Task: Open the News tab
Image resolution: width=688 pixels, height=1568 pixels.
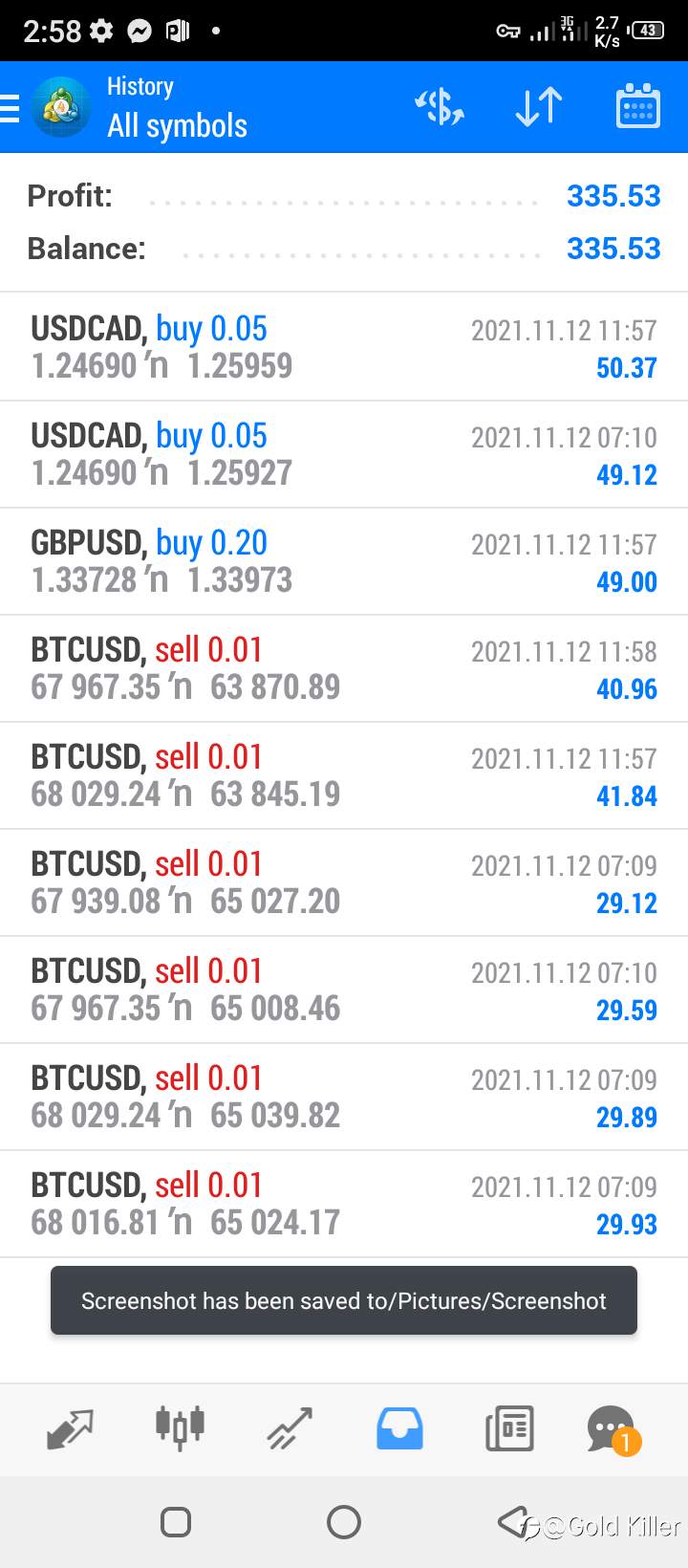Action: point(509,1429)
